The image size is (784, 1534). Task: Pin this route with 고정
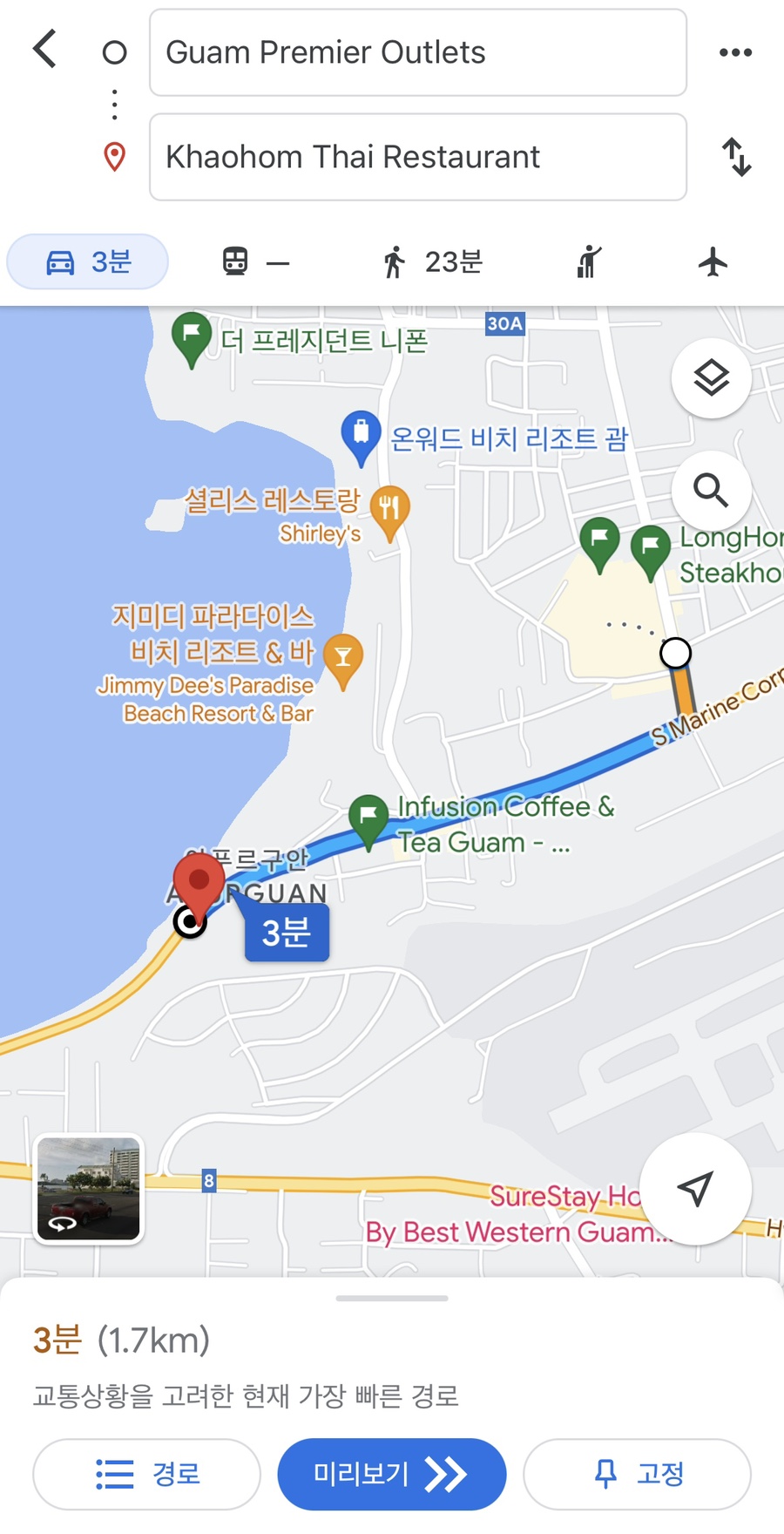tap(637, 1474)
